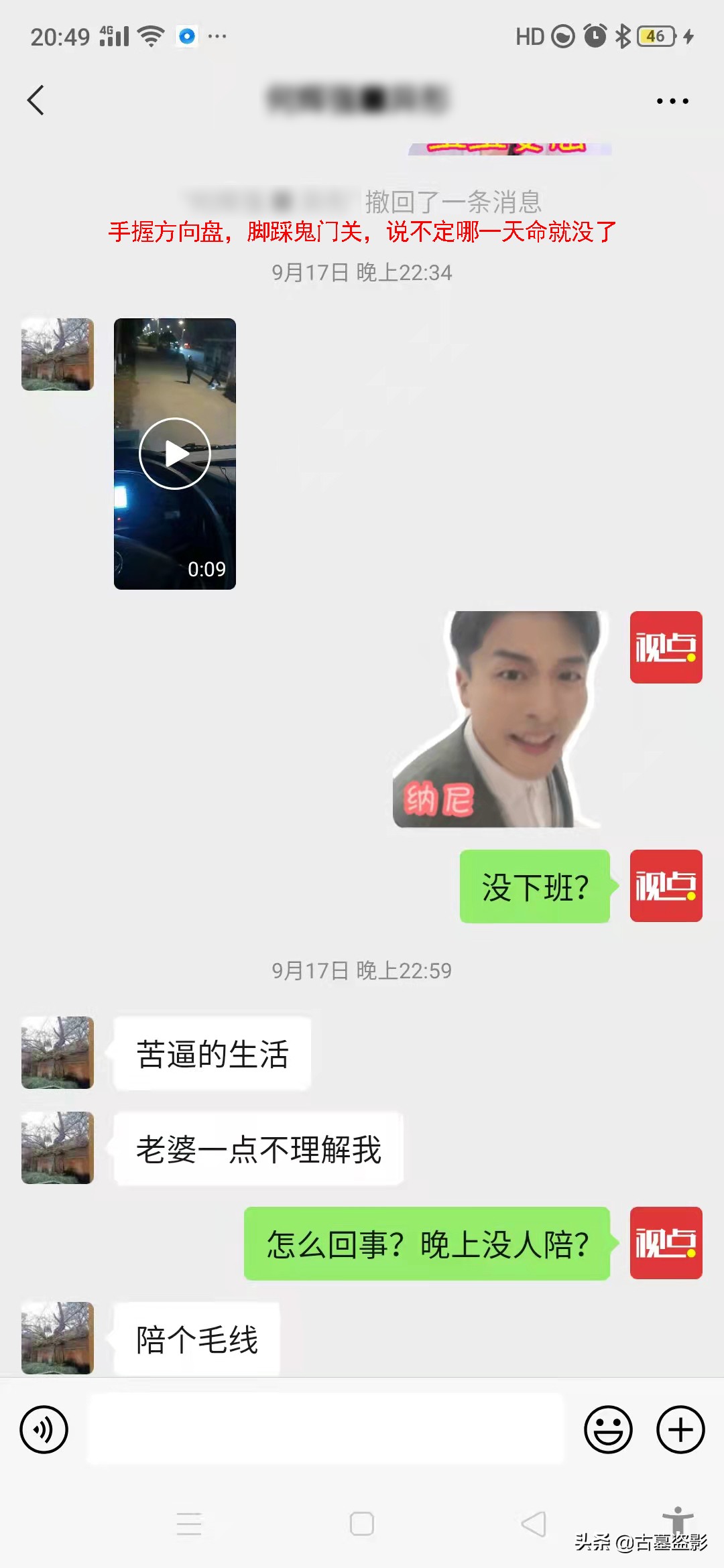This screenshot has height=1568, width=724.
Task: Open the emoji sticker panel
Action: click(608, 1429)
